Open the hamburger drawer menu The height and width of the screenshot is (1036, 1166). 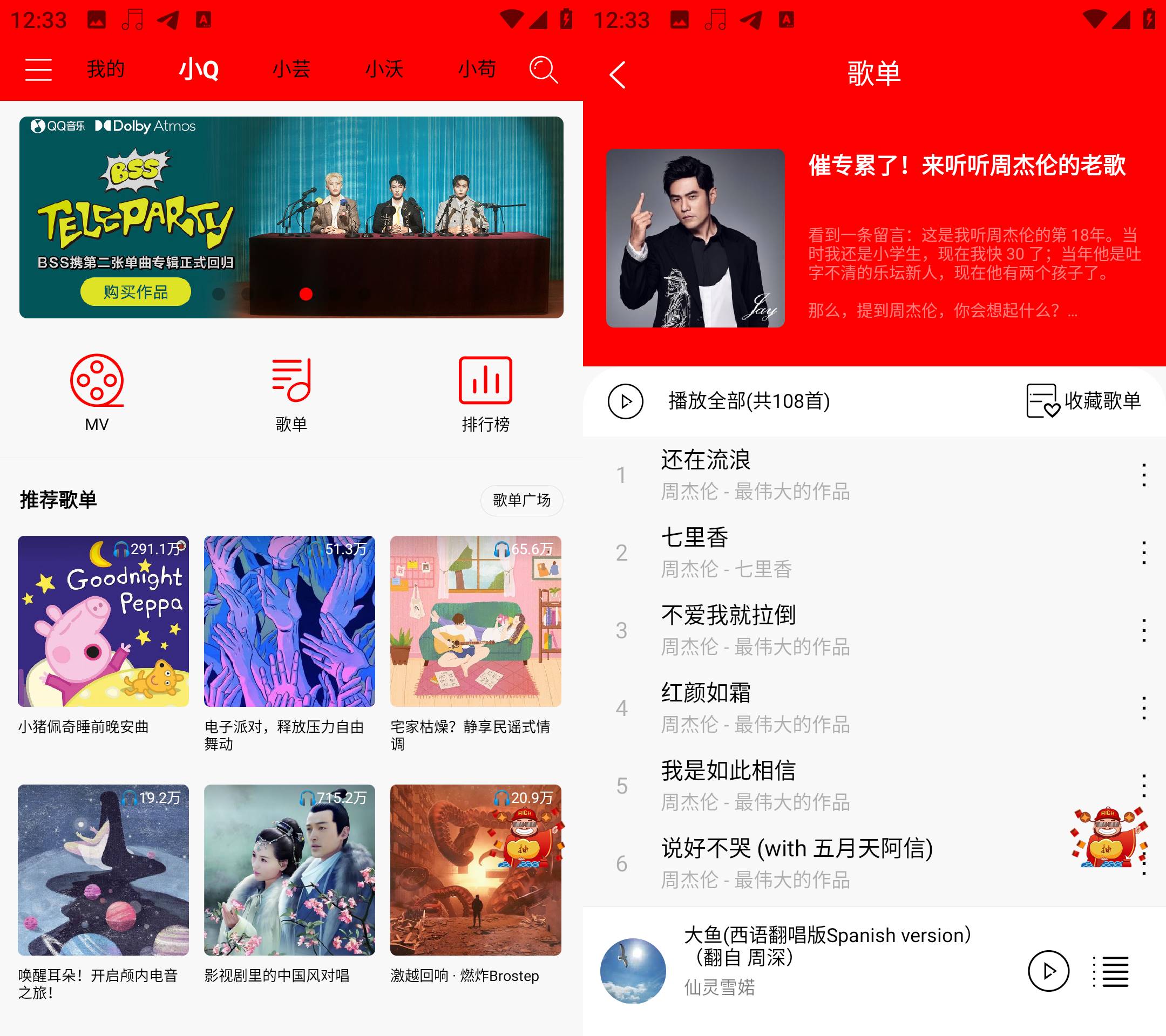38,70
